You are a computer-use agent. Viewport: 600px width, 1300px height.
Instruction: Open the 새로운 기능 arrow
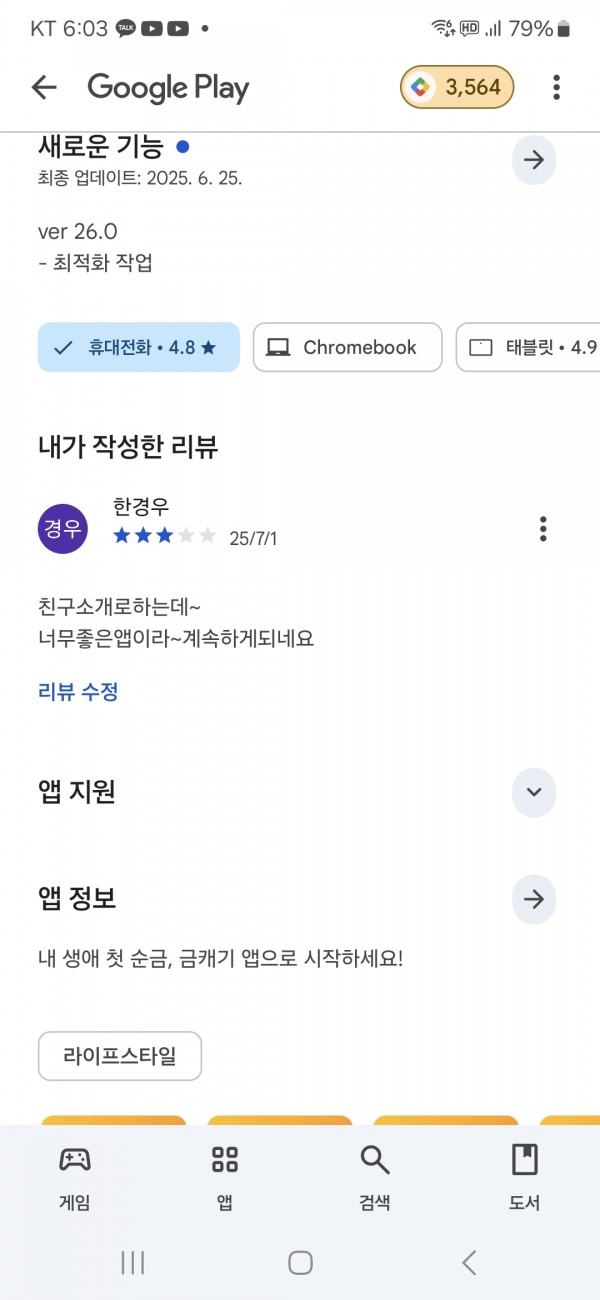pos(534,160)
